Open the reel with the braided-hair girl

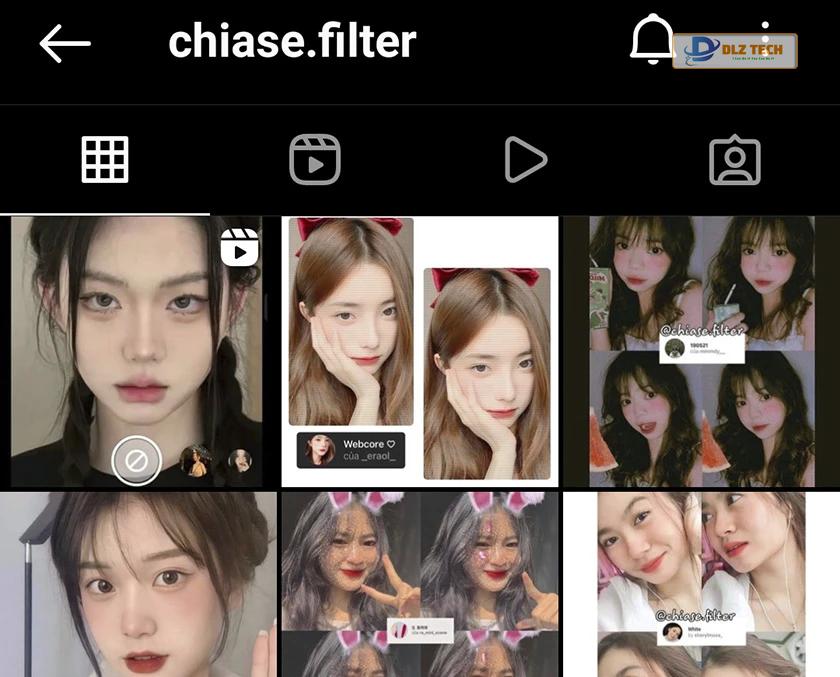tap(137, 350)
